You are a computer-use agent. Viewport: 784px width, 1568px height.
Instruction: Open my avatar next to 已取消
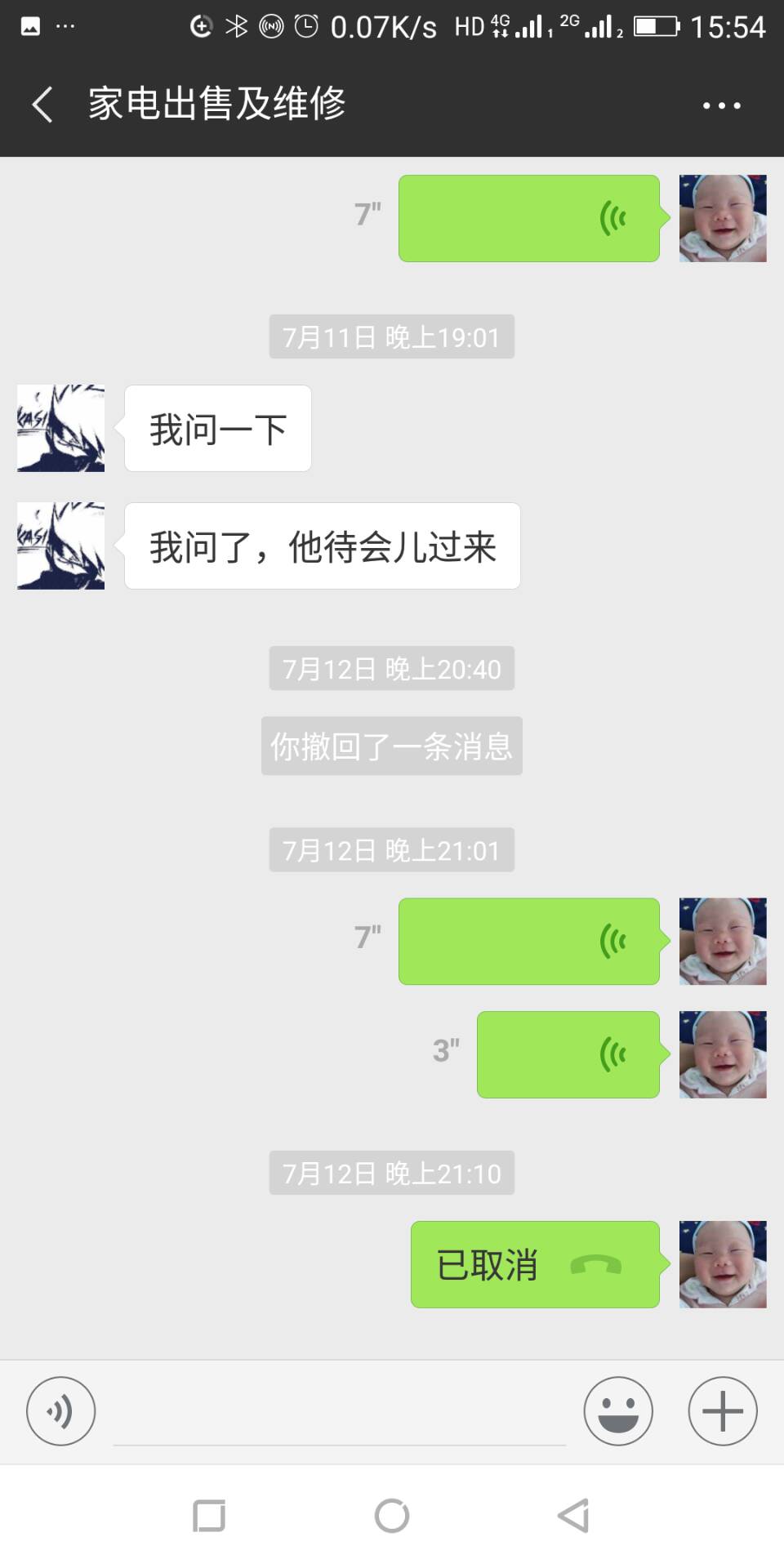723,1264
